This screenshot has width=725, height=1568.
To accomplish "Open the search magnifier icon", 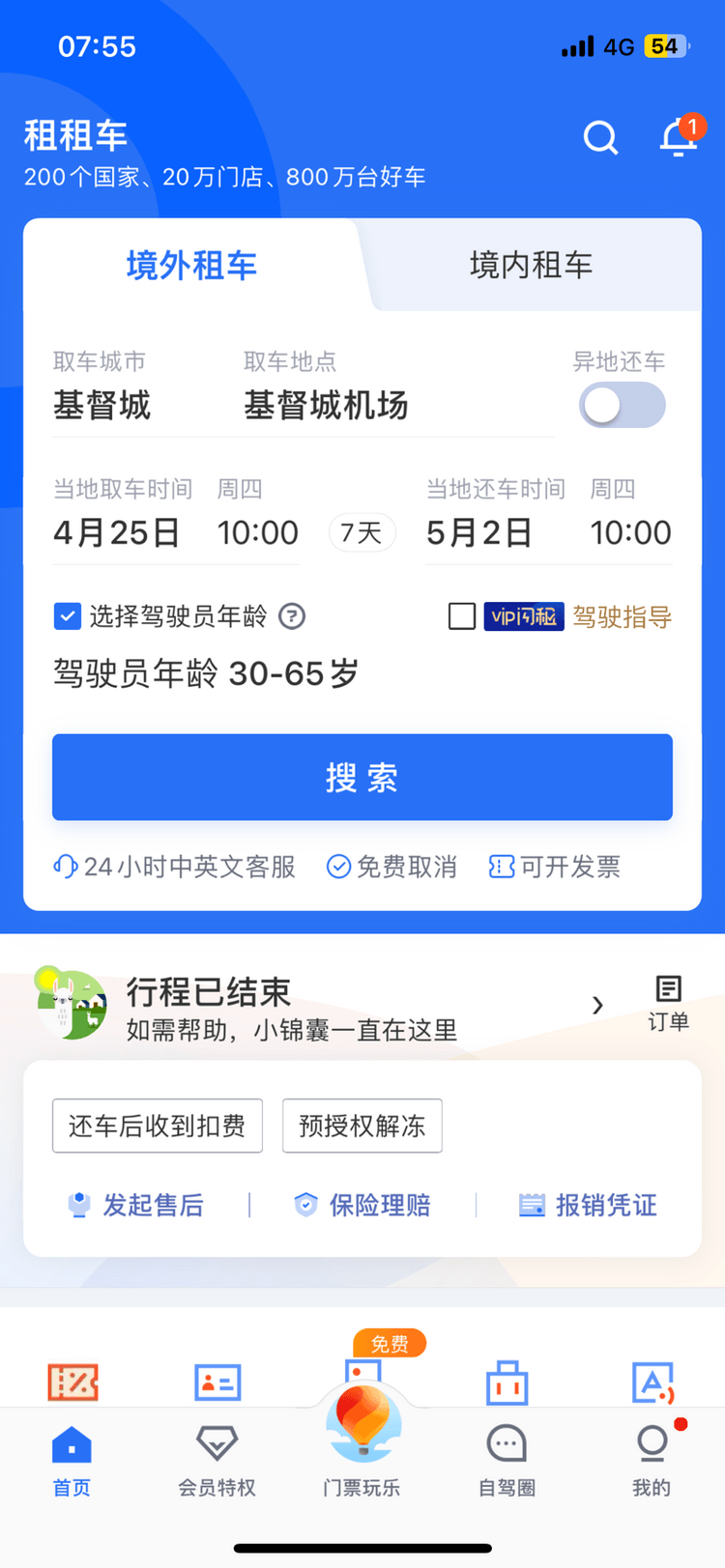I will (600, 138).
